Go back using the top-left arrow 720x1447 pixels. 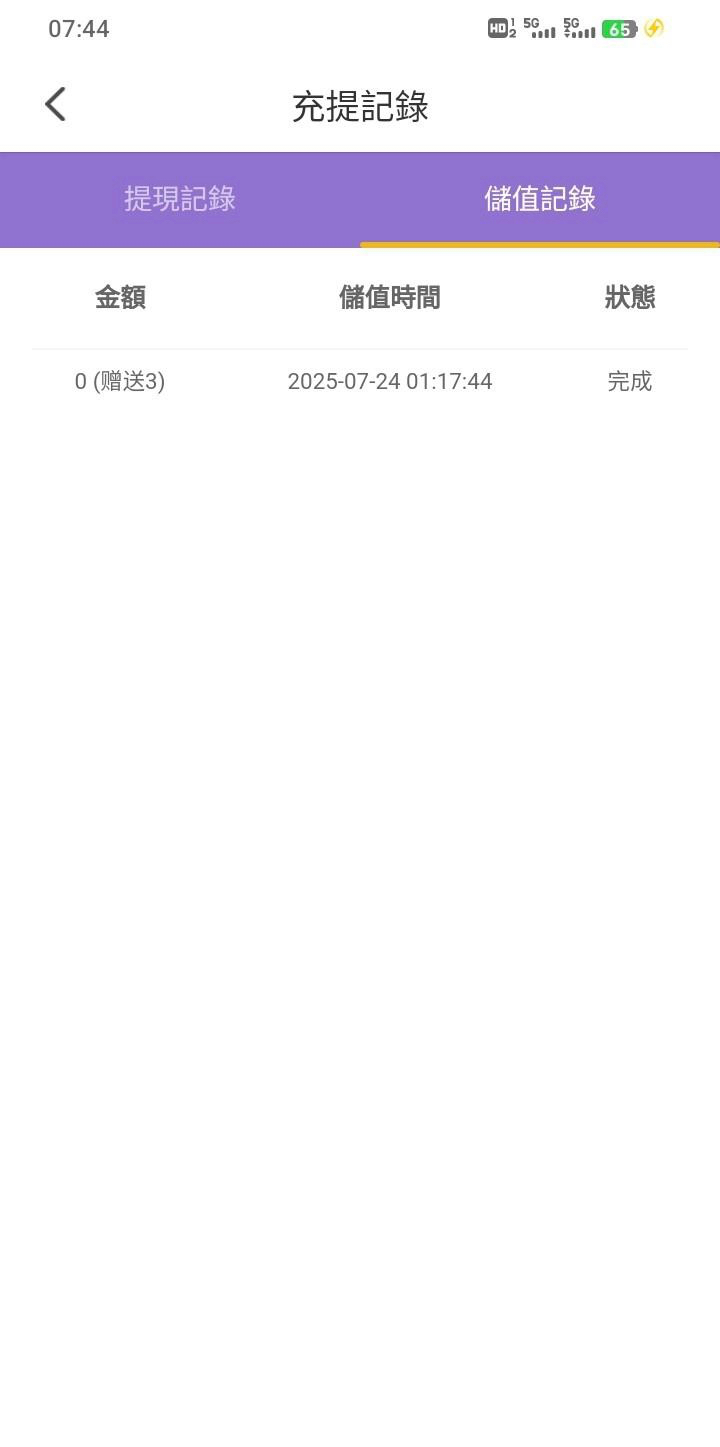(x=55, y=104)
